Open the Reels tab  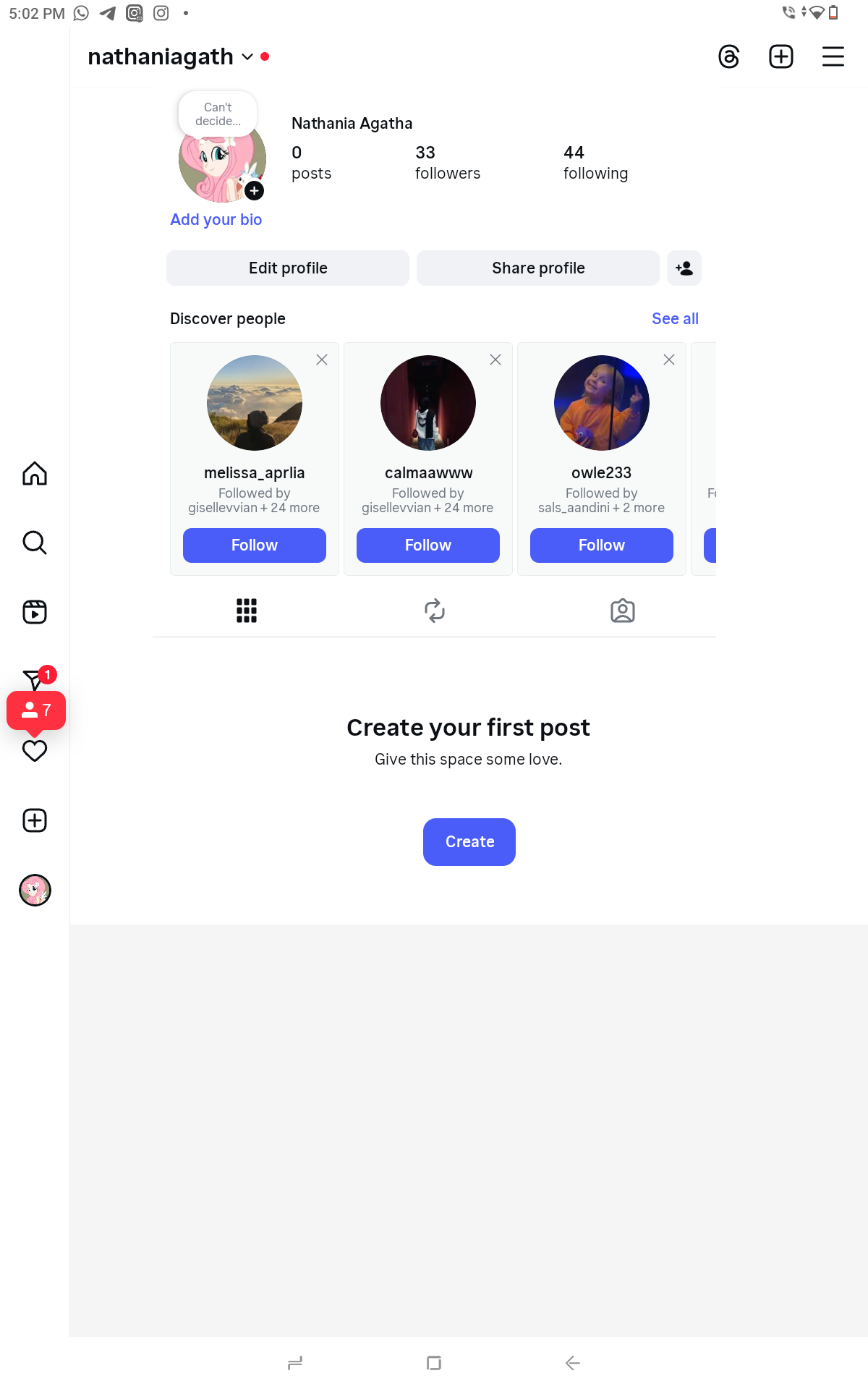tap(35, 612)
